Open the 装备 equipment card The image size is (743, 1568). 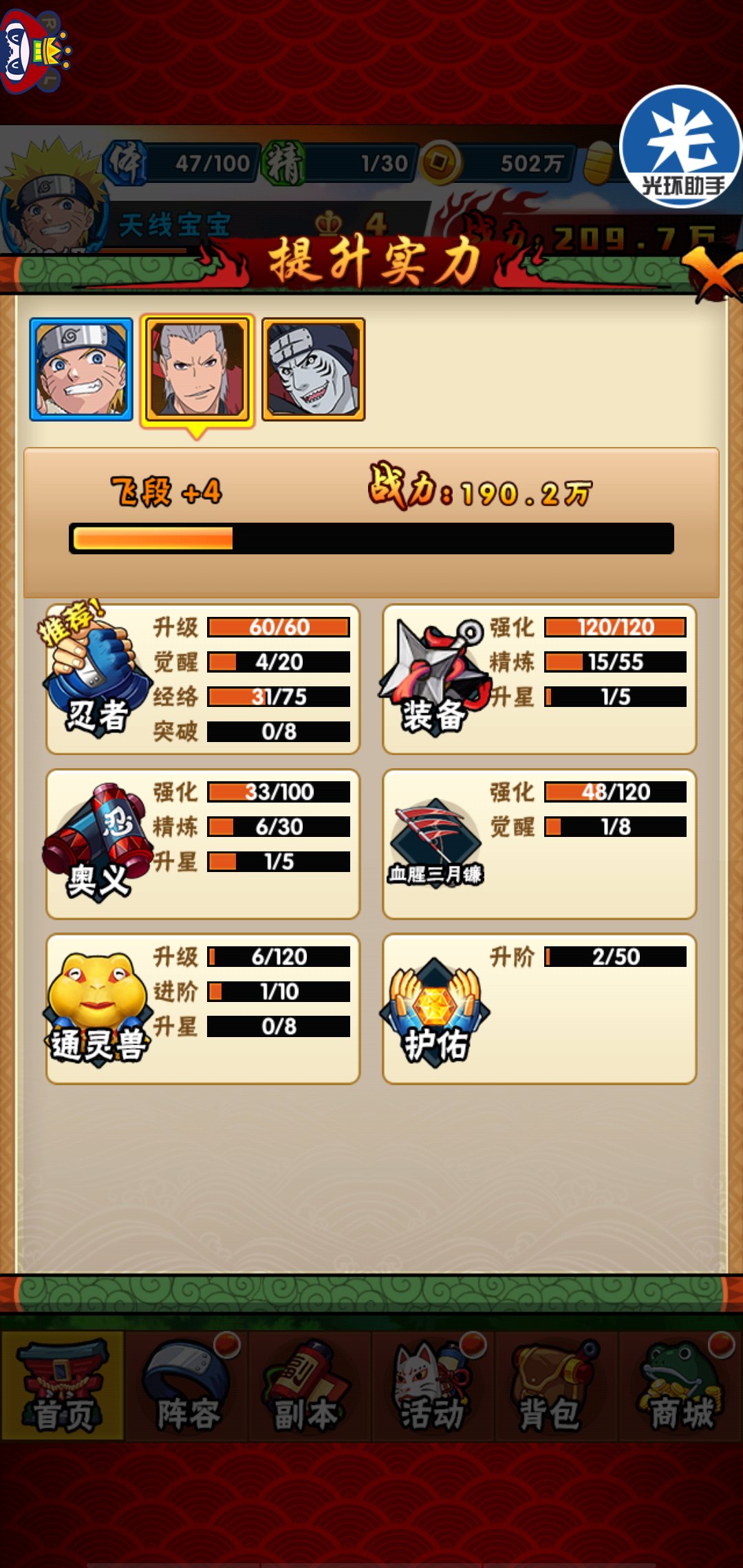tap(539, 679)
